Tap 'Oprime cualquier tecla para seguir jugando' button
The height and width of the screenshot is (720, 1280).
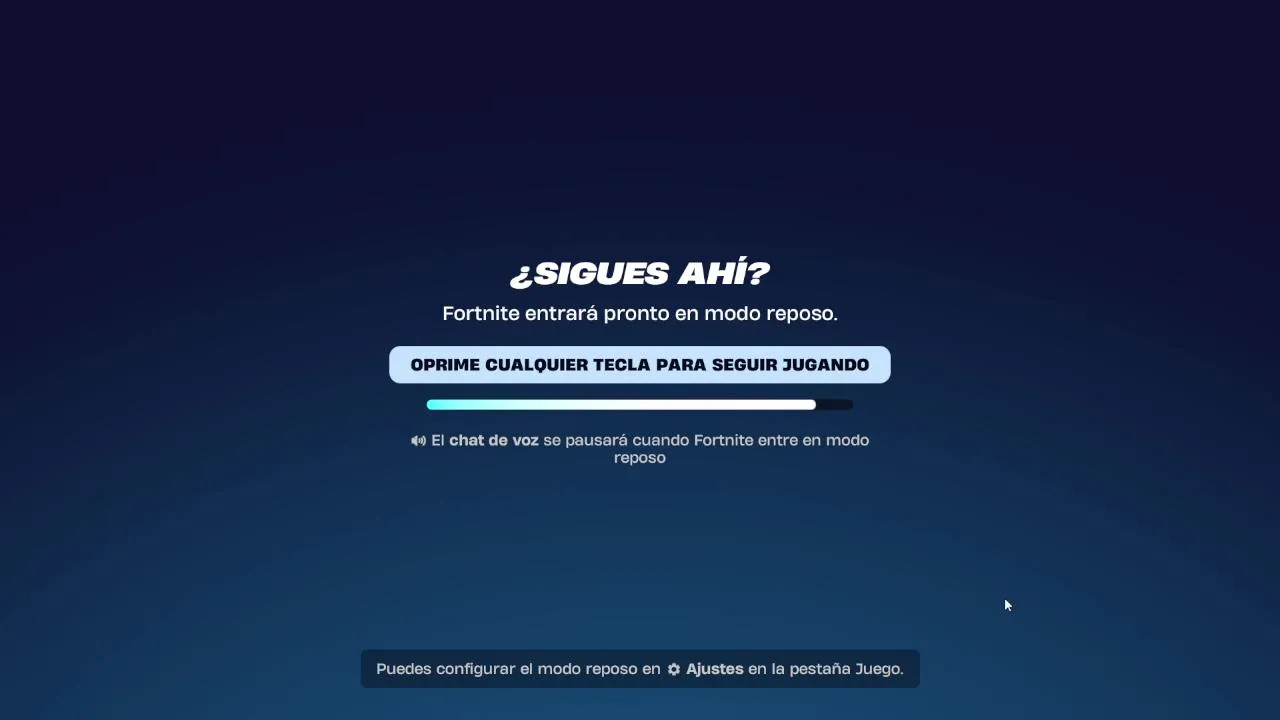[639, 365]
